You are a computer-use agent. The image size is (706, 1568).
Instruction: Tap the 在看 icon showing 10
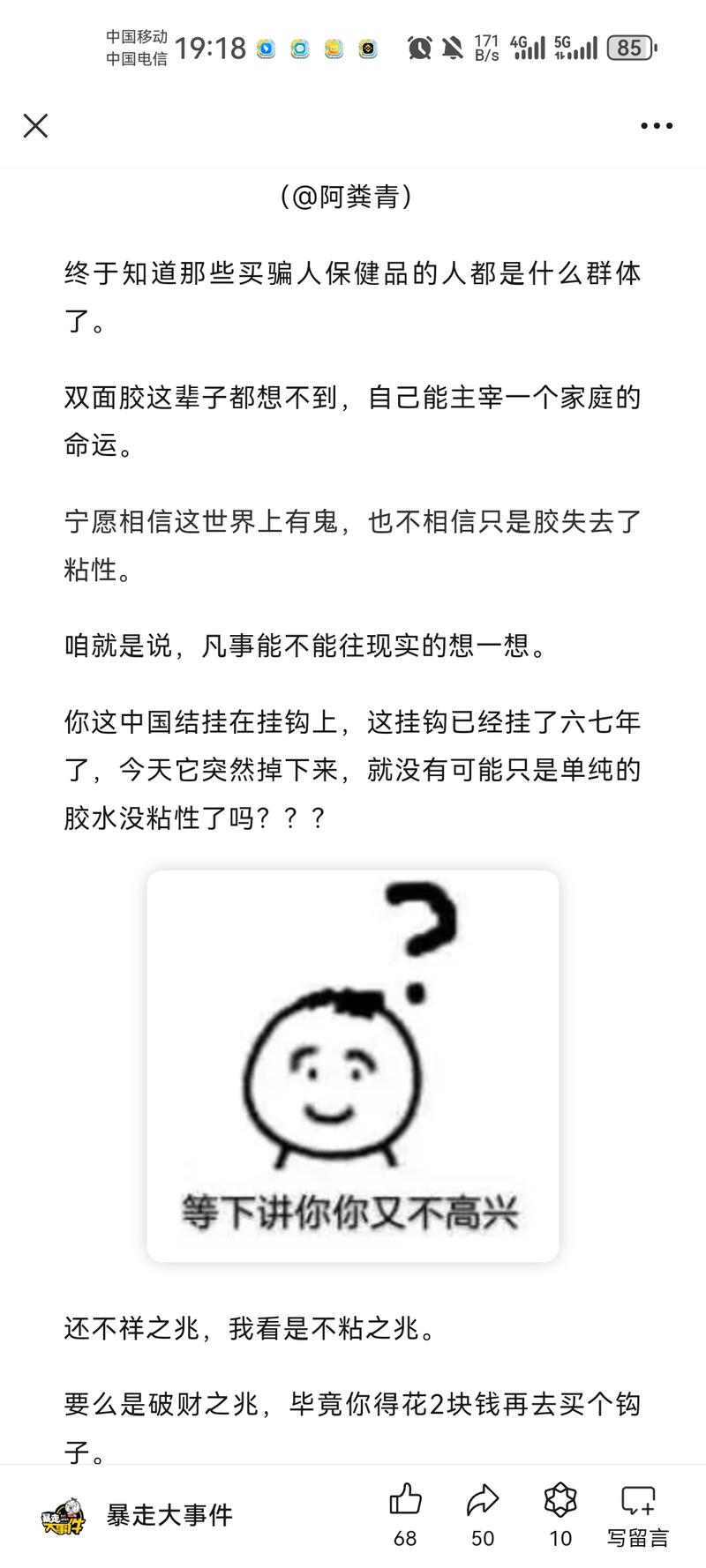(x=560, y=1499)
